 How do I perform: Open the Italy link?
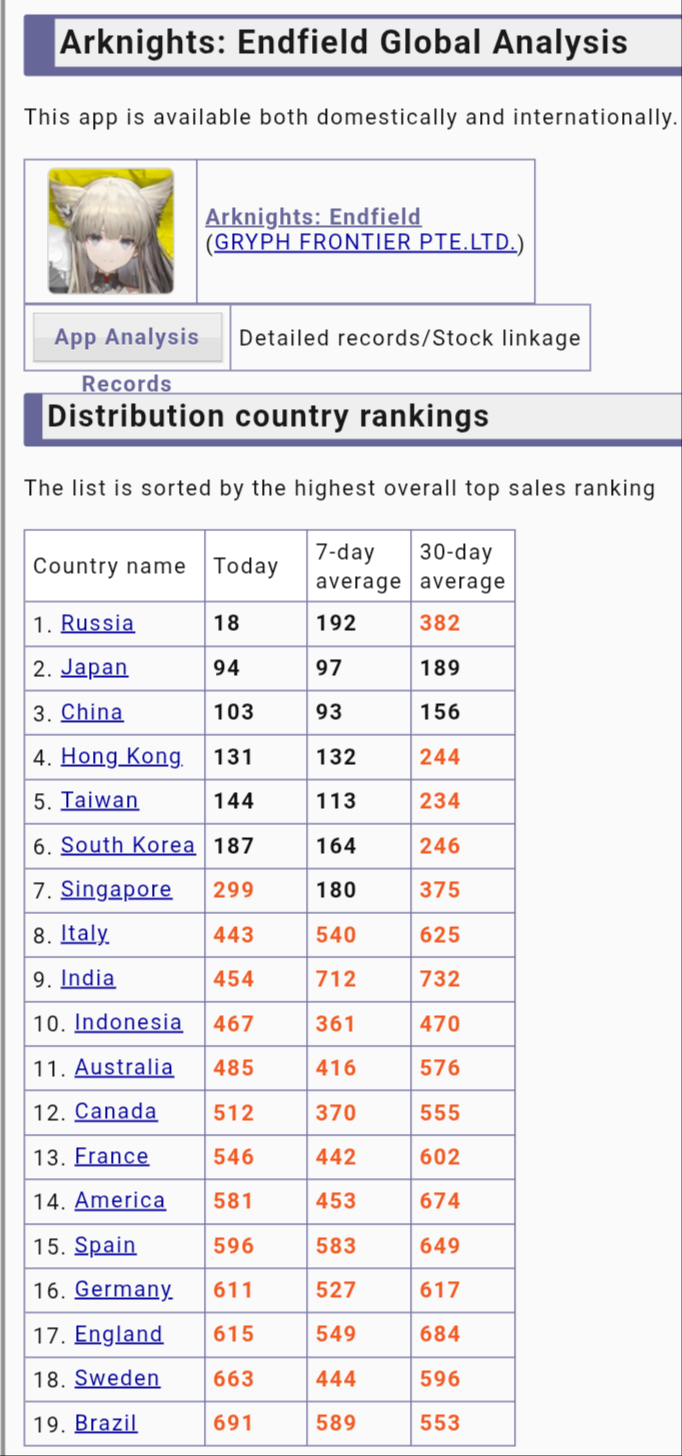(84, 934)
